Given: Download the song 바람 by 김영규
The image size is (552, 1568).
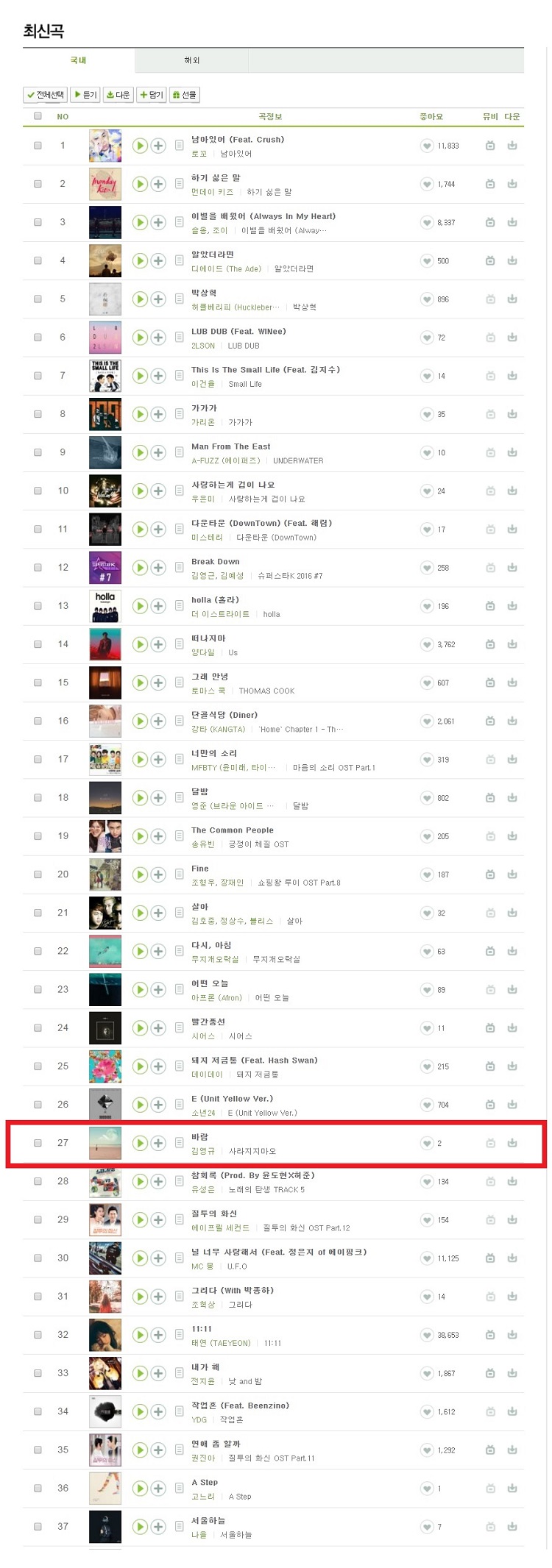Looking at the screenshot, I should coord(512,1143).
